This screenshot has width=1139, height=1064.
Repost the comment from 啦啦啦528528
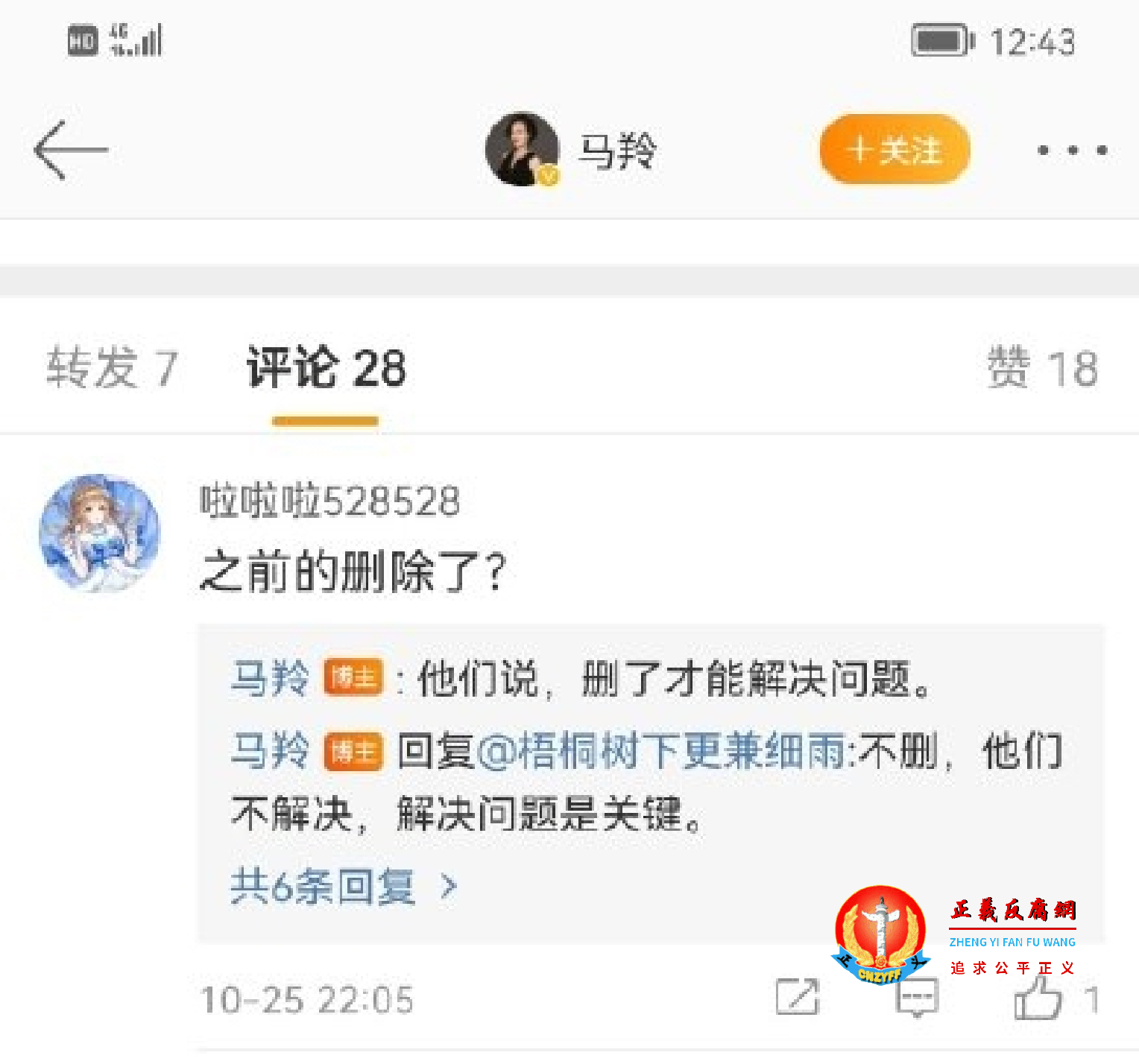click(x=797, y=998)
